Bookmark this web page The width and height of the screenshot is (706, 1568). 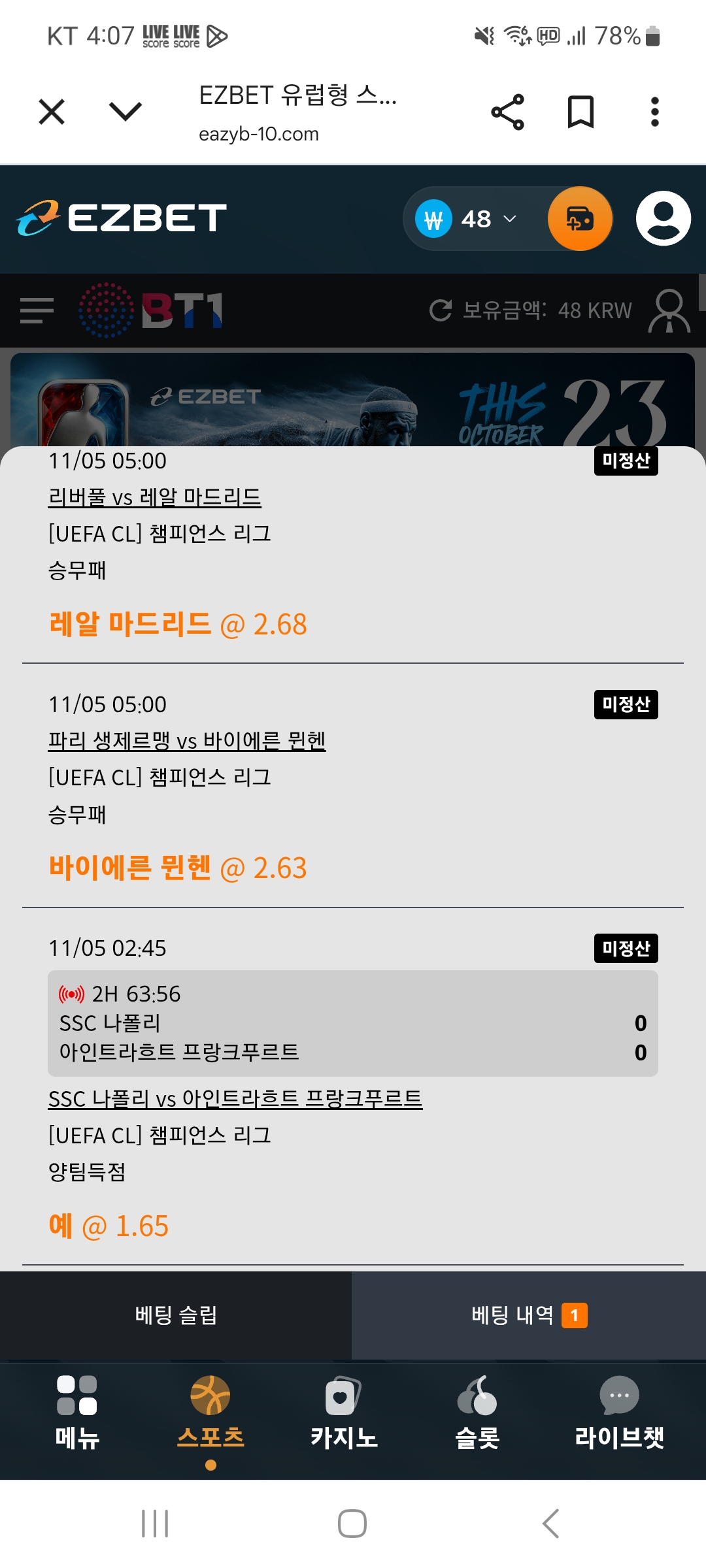(x=580, y=112)
